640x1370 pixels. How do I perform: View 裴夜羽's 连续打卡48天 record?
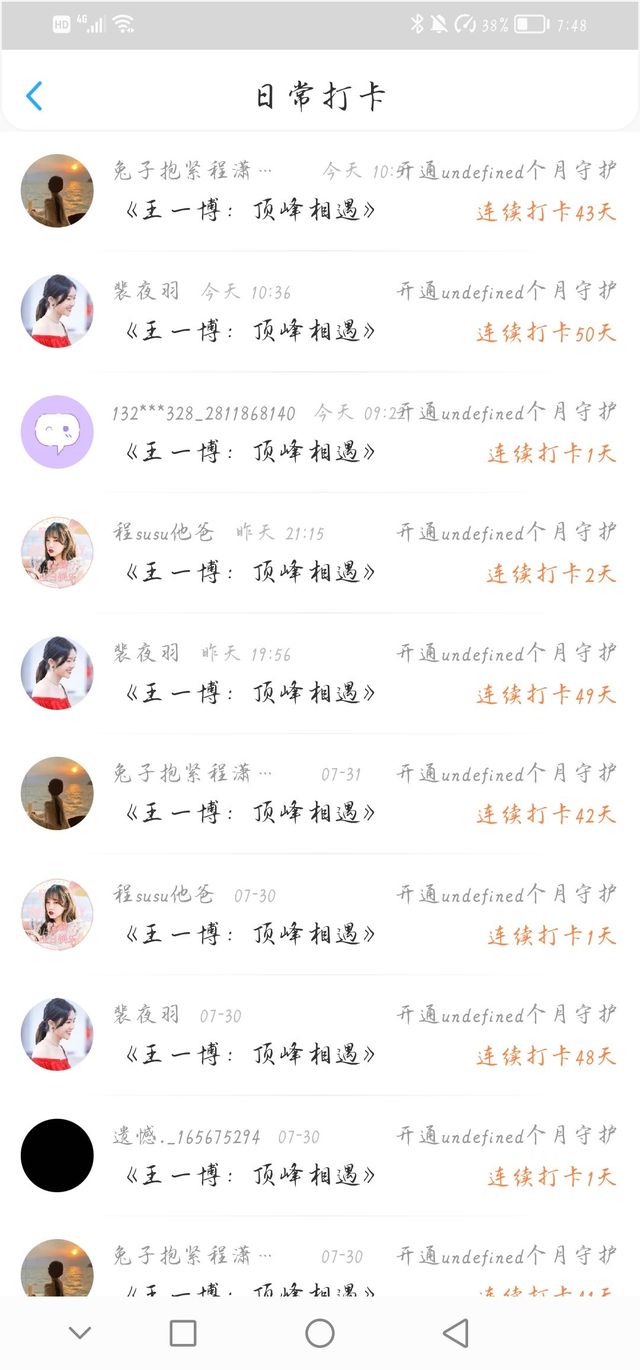pos(320,1035)
